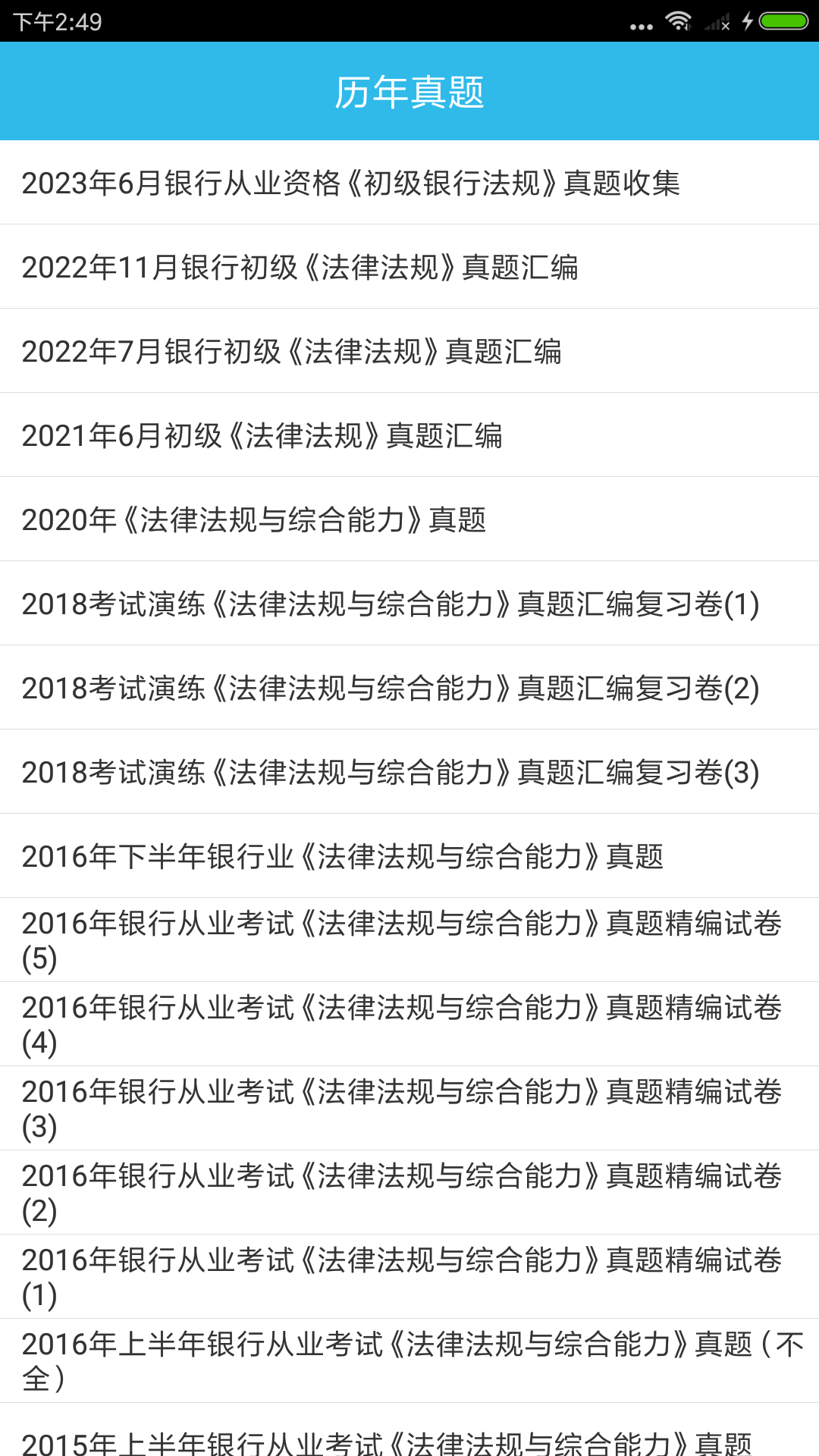Tap the Wi-Fi status icon
The image size is (819, 1456).
680,22
